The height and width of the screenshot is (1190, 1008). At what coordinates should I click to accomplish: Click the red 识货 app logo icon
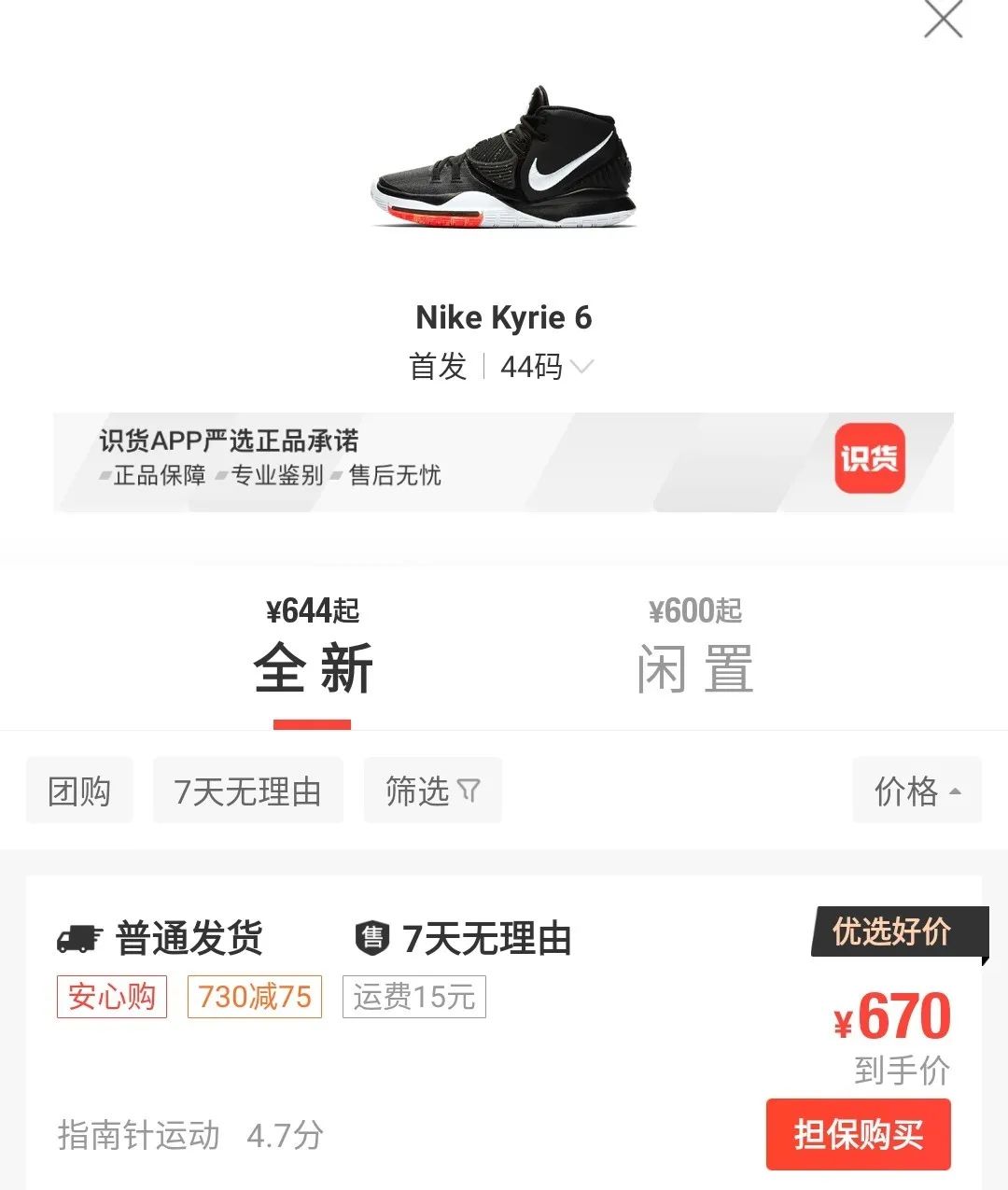pos(870,459)
